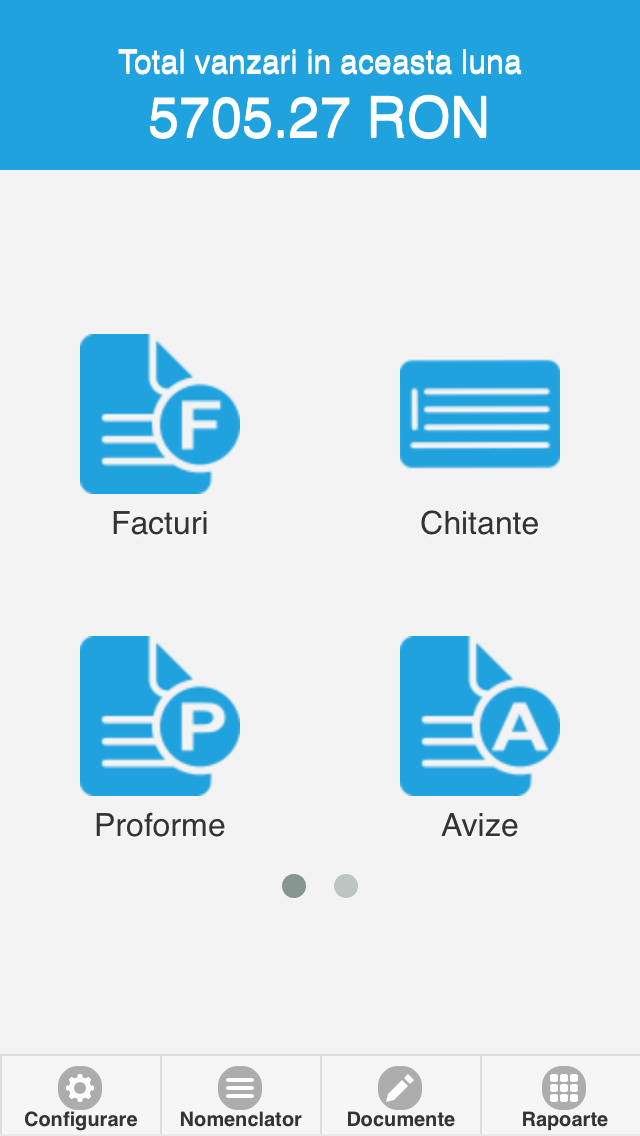
Task: Switch to the Documente tab
Action: (401, 1095)
